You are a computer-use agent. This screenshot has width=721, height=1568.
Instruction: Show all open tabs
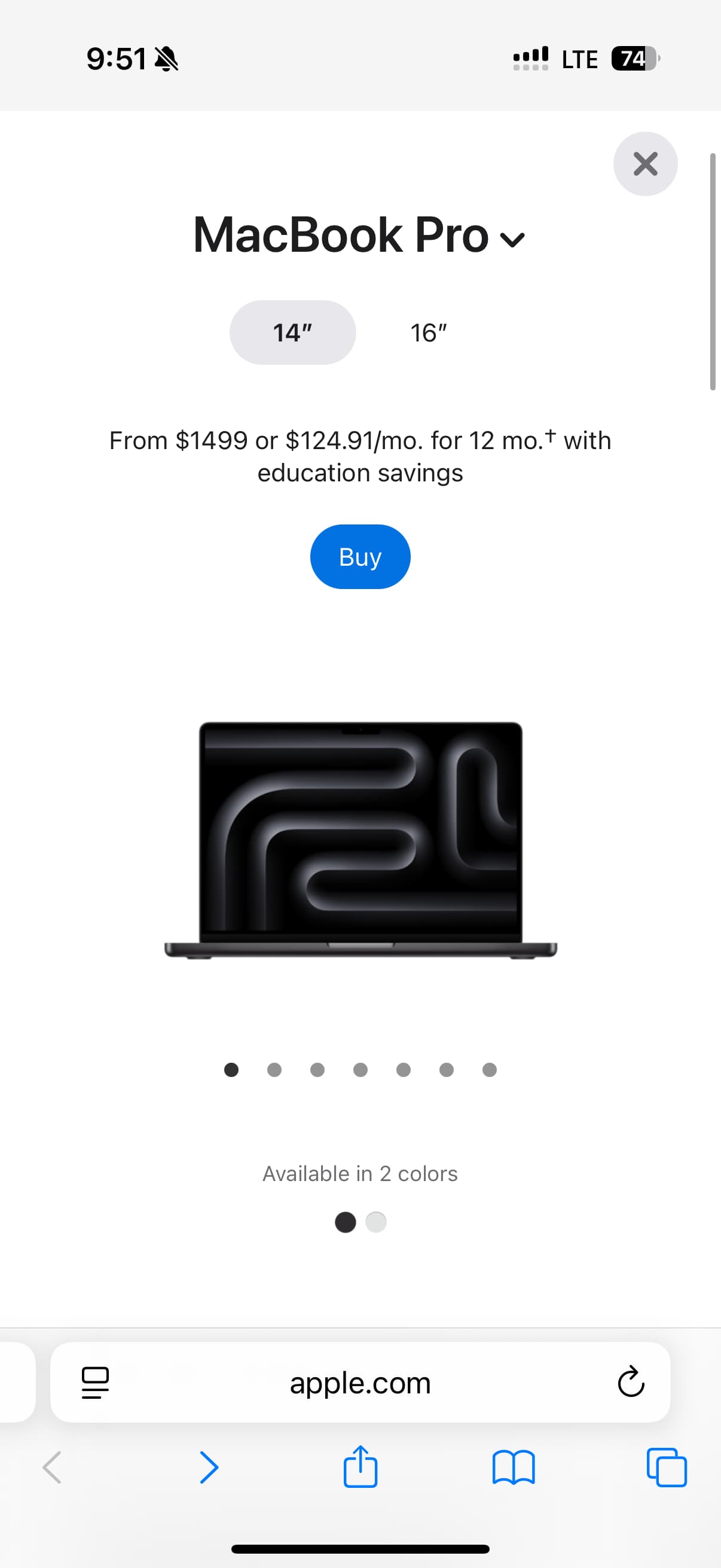pyautogui.click(x=667, y=1468)
